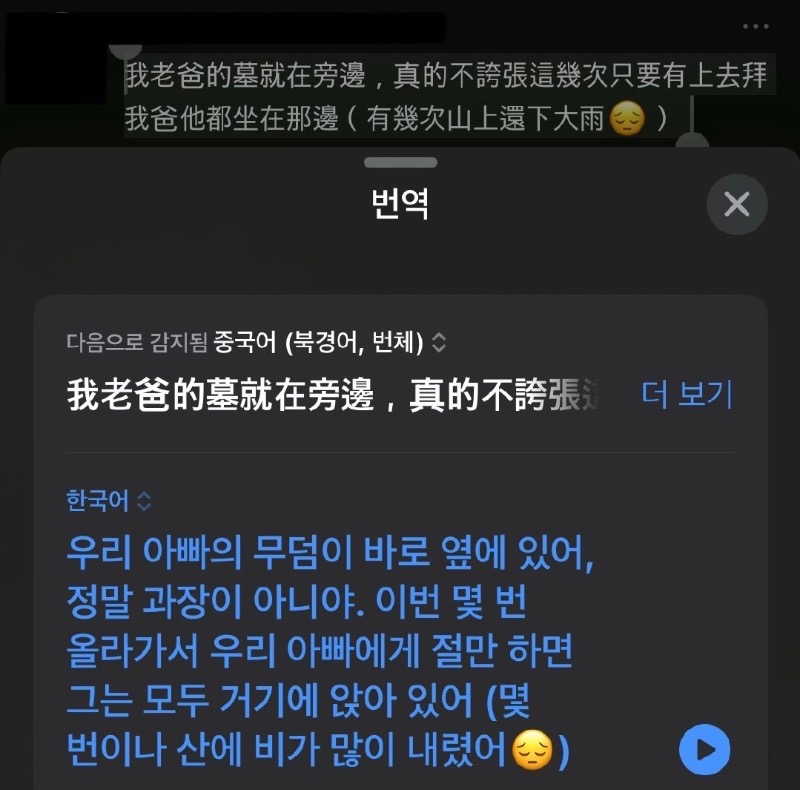Open the three-dot overflow menu
800x790 pixels.
click(x=757, y=27)
